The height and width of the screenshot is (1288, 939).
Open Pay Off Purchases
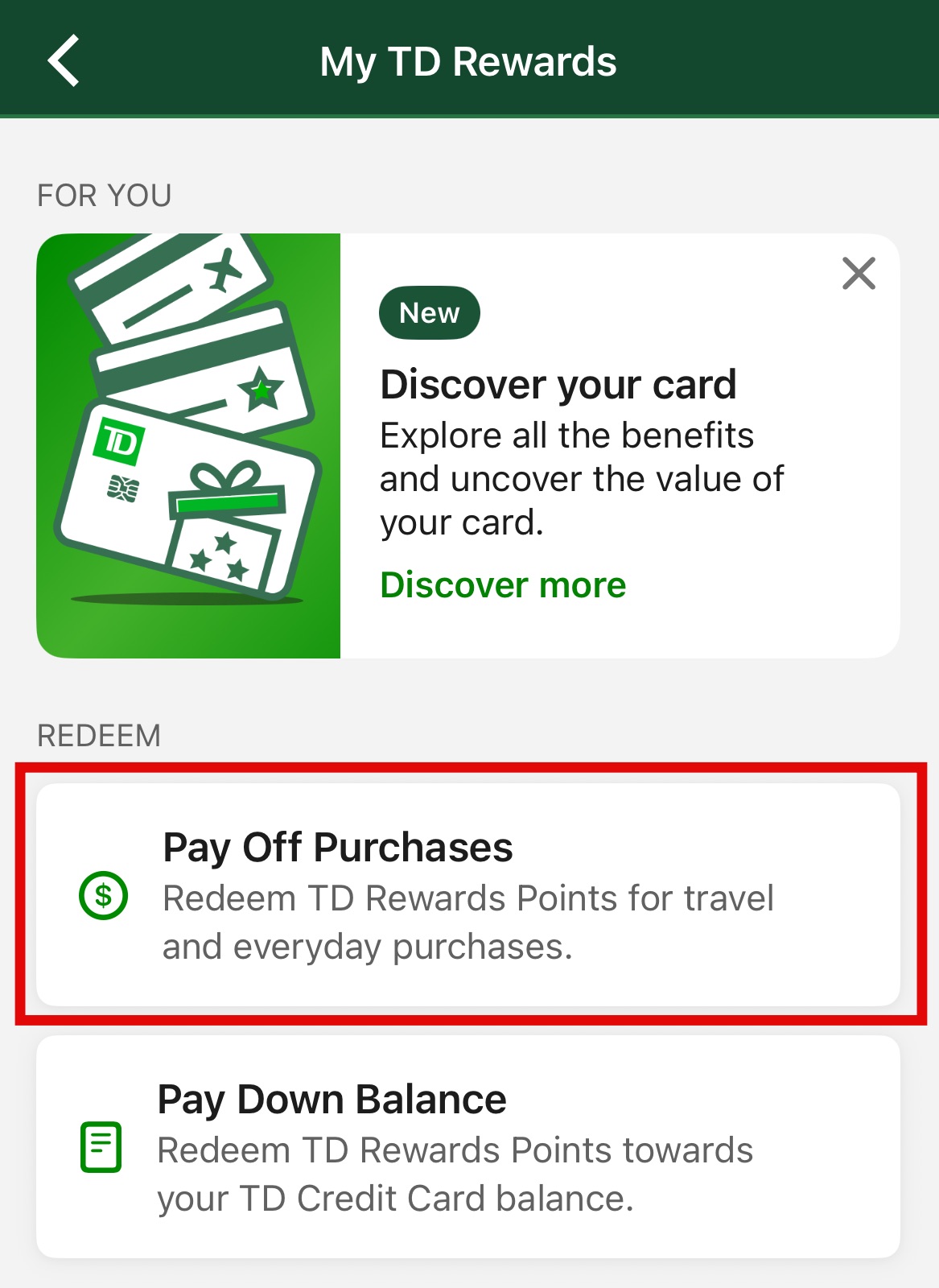click(x=467, y=894)
